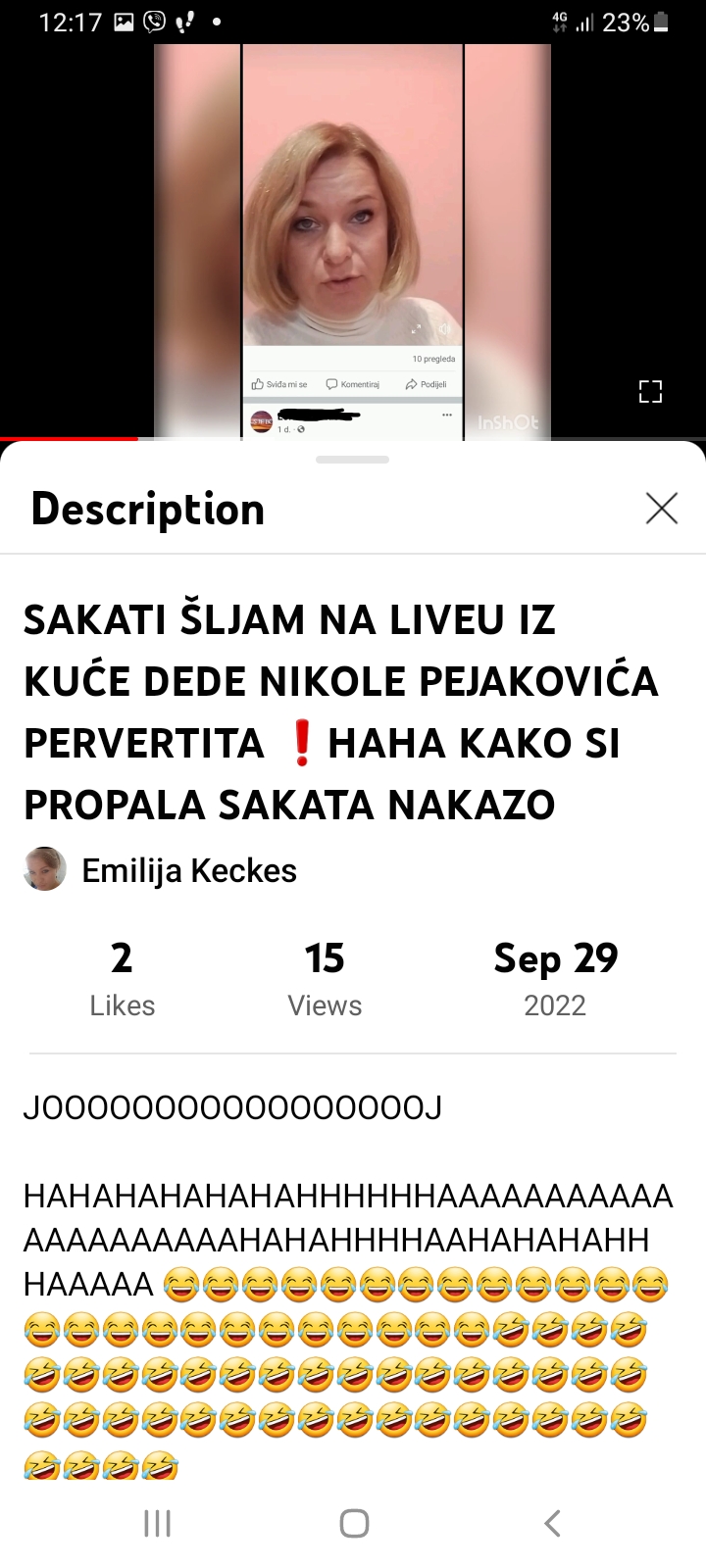This screenshot has height=1568, width=706.
Task: Go back with system back button
Action: pyautogui.click(x=552, y=1523)
